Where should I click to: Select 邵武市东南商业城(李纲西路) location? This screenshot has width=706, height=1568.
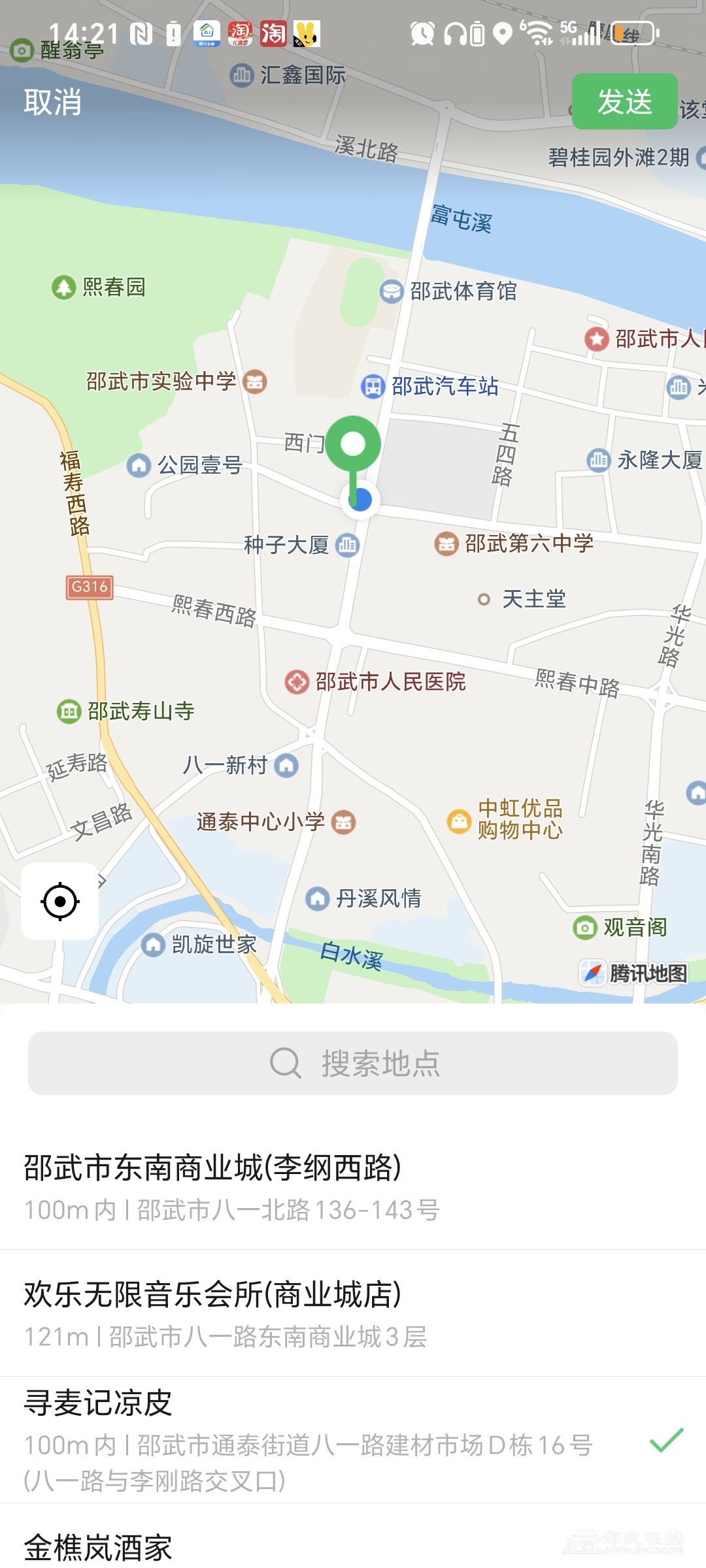click(x=353, y=1186)
